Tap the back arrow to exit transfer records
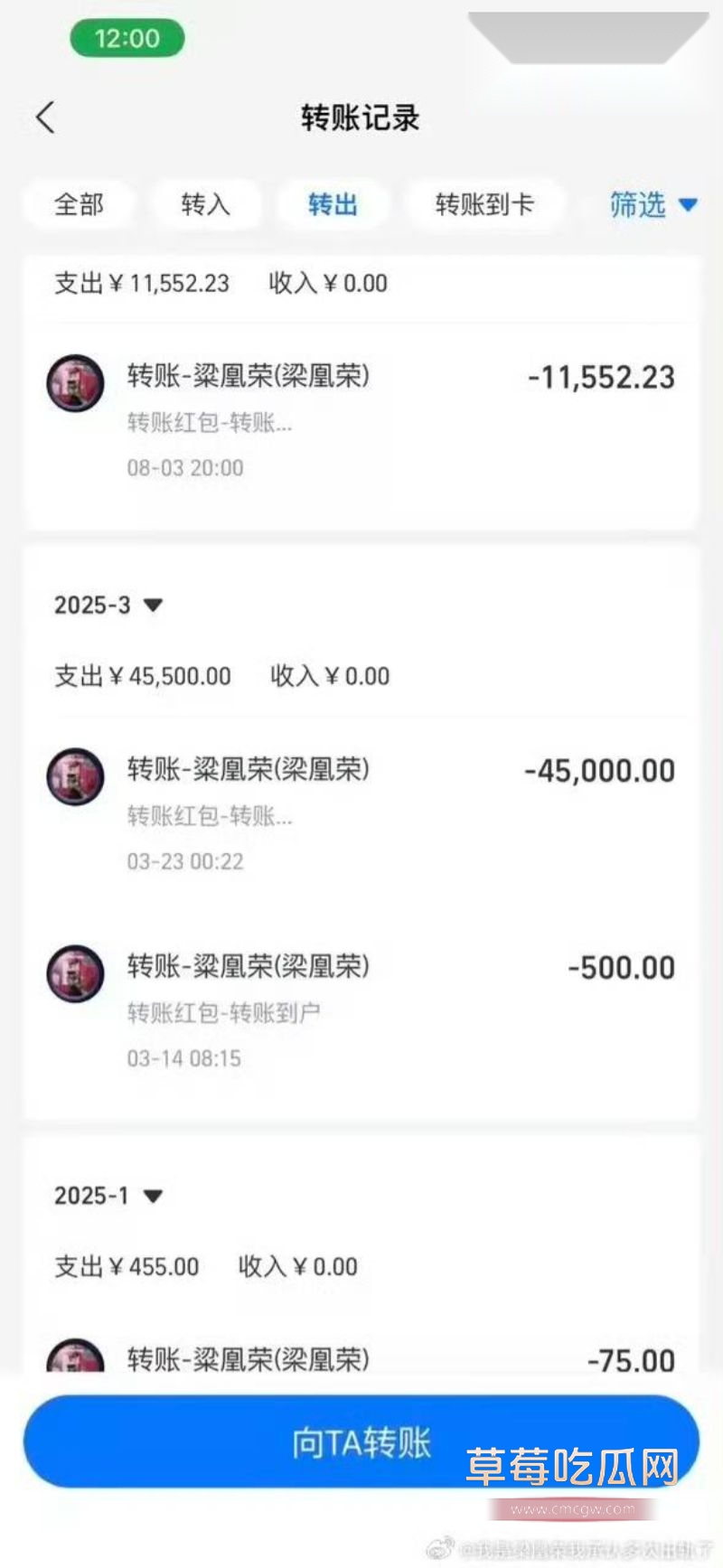Image resolution: width=723 pixels, height=1568 pixels. tap(45, 117)
